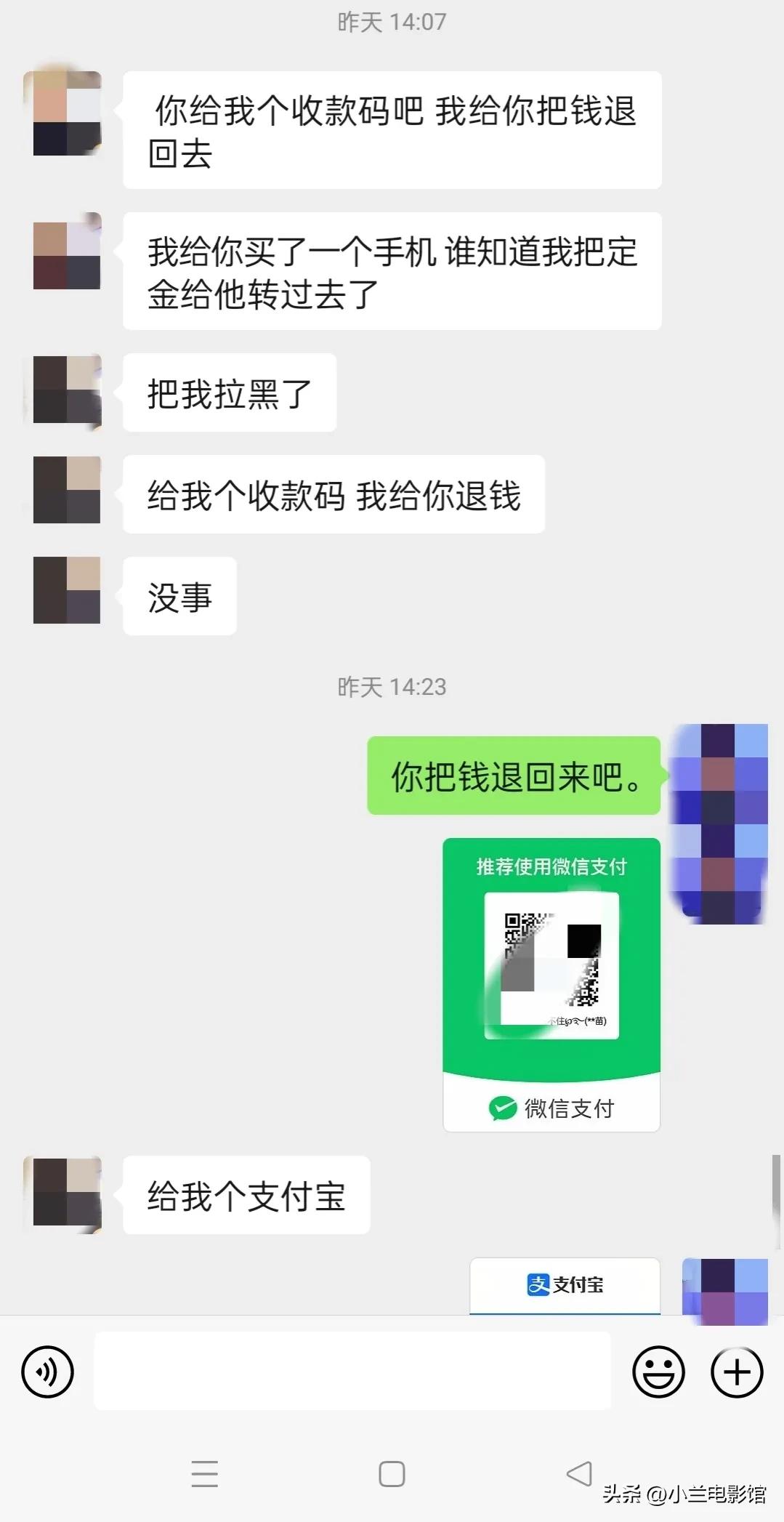
Task: Tap the plus icon for more attachments
Action: 737,1371
